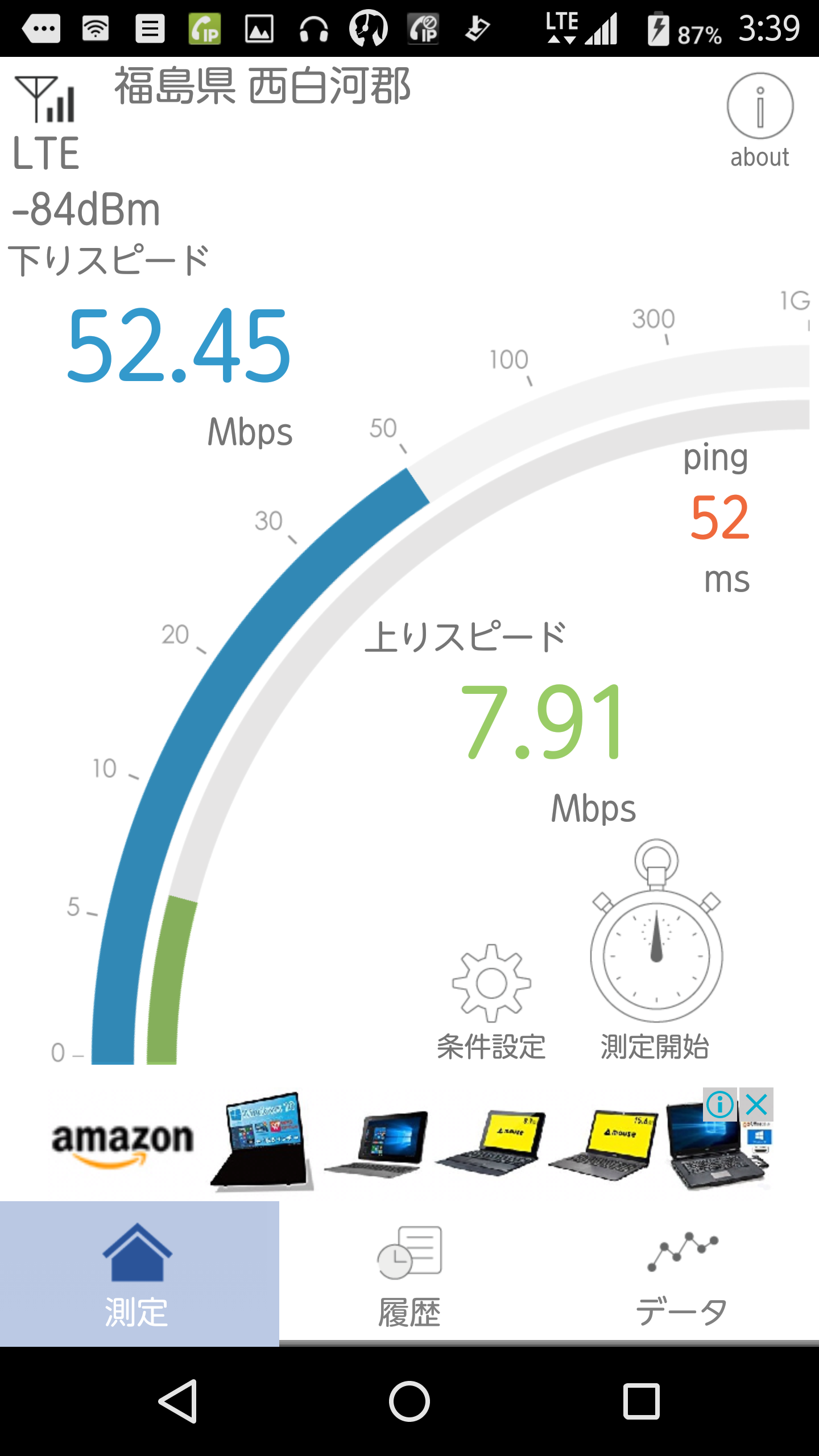The height and width of the screenshot is (1456, 819).
Task: Go back with the system back button
Action: [179, 1401]
